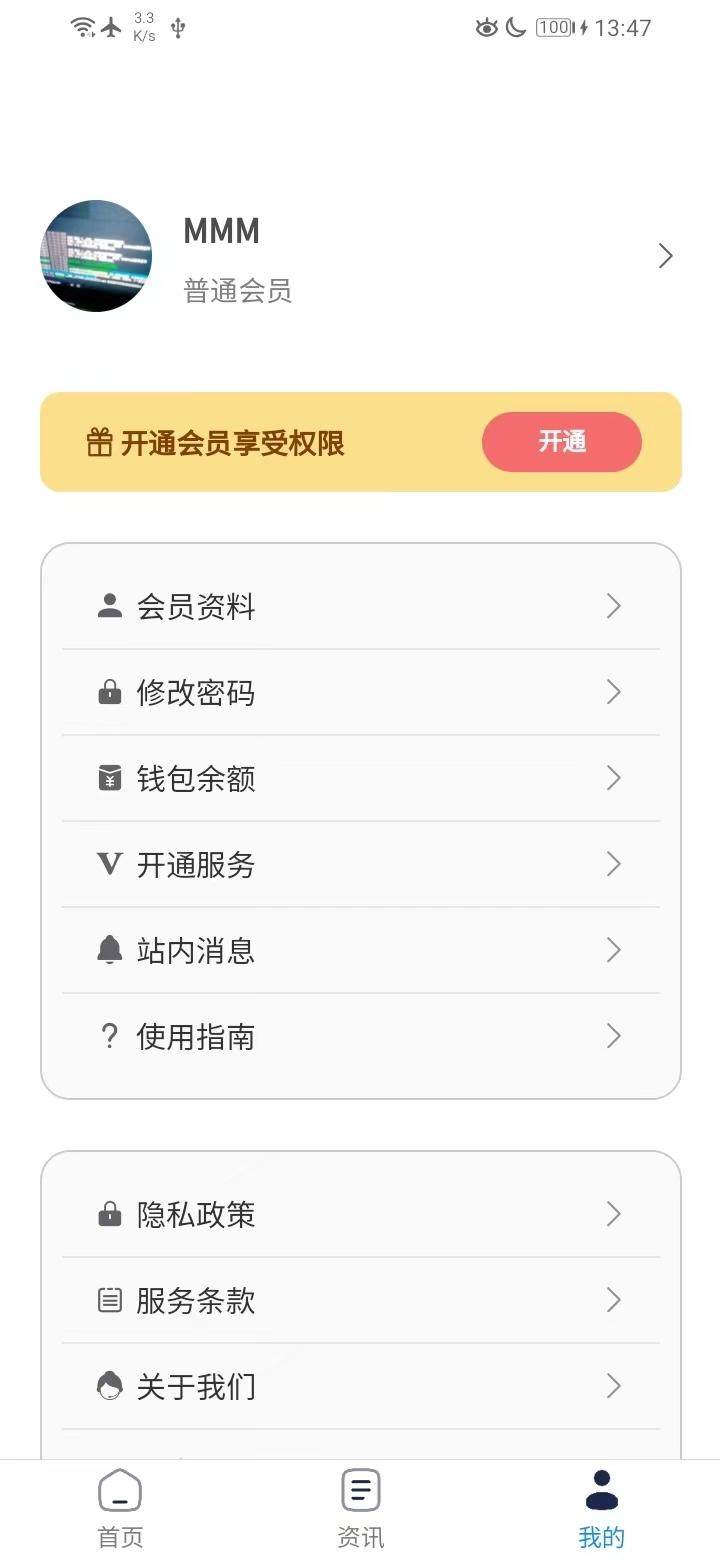Read the 隐私政策 privacy policy

(x=360, y=1215)
